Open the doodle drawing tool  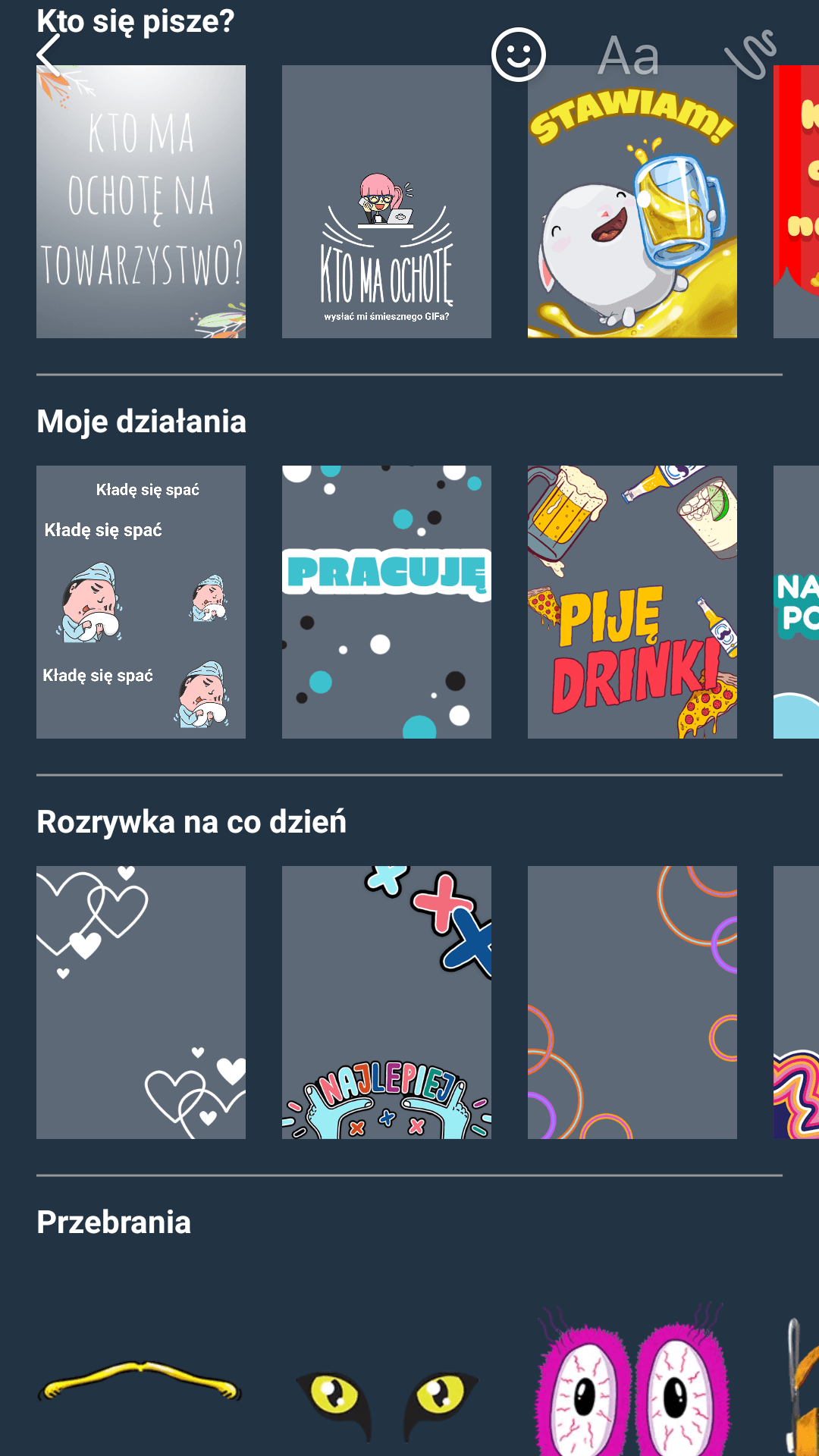point(750,54)
